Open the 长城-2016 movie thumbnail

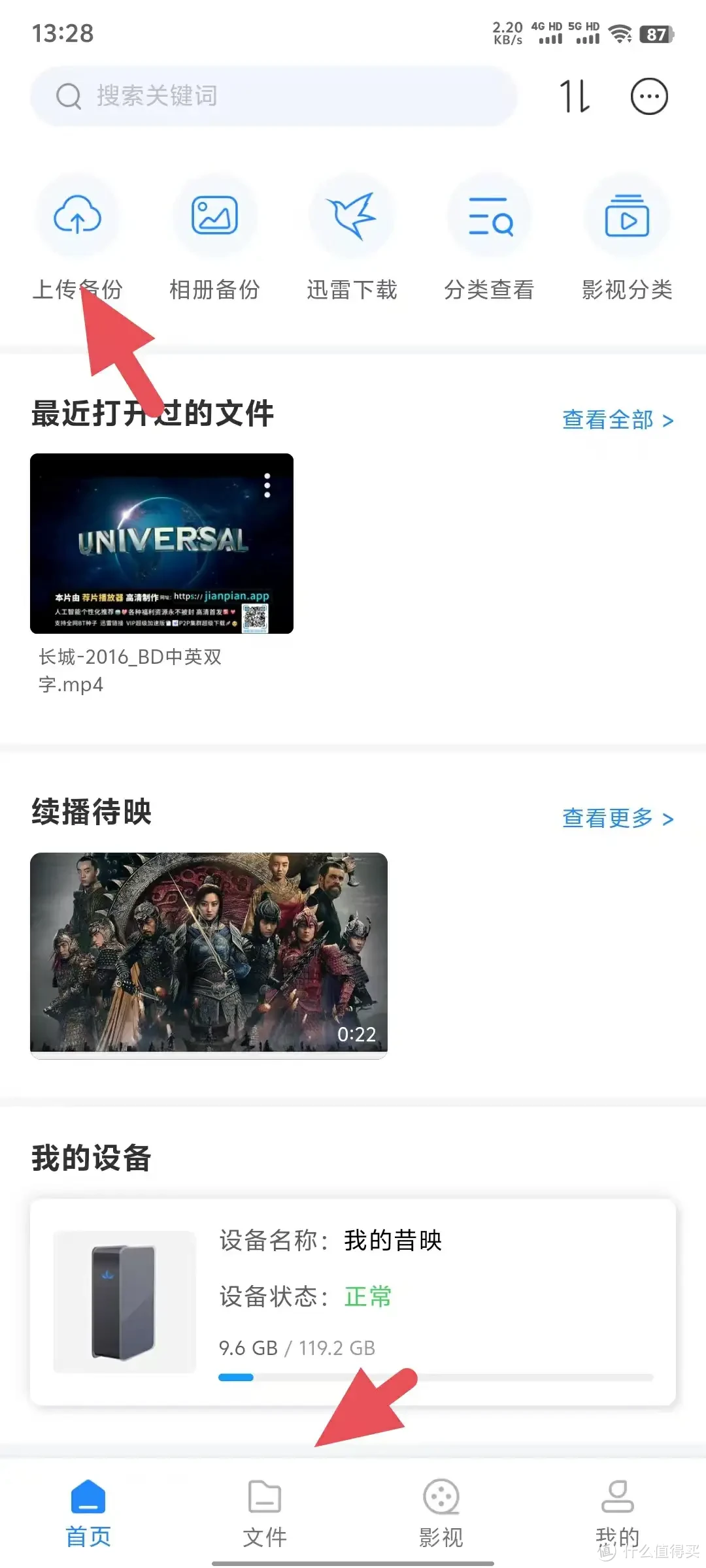(161, 544)
